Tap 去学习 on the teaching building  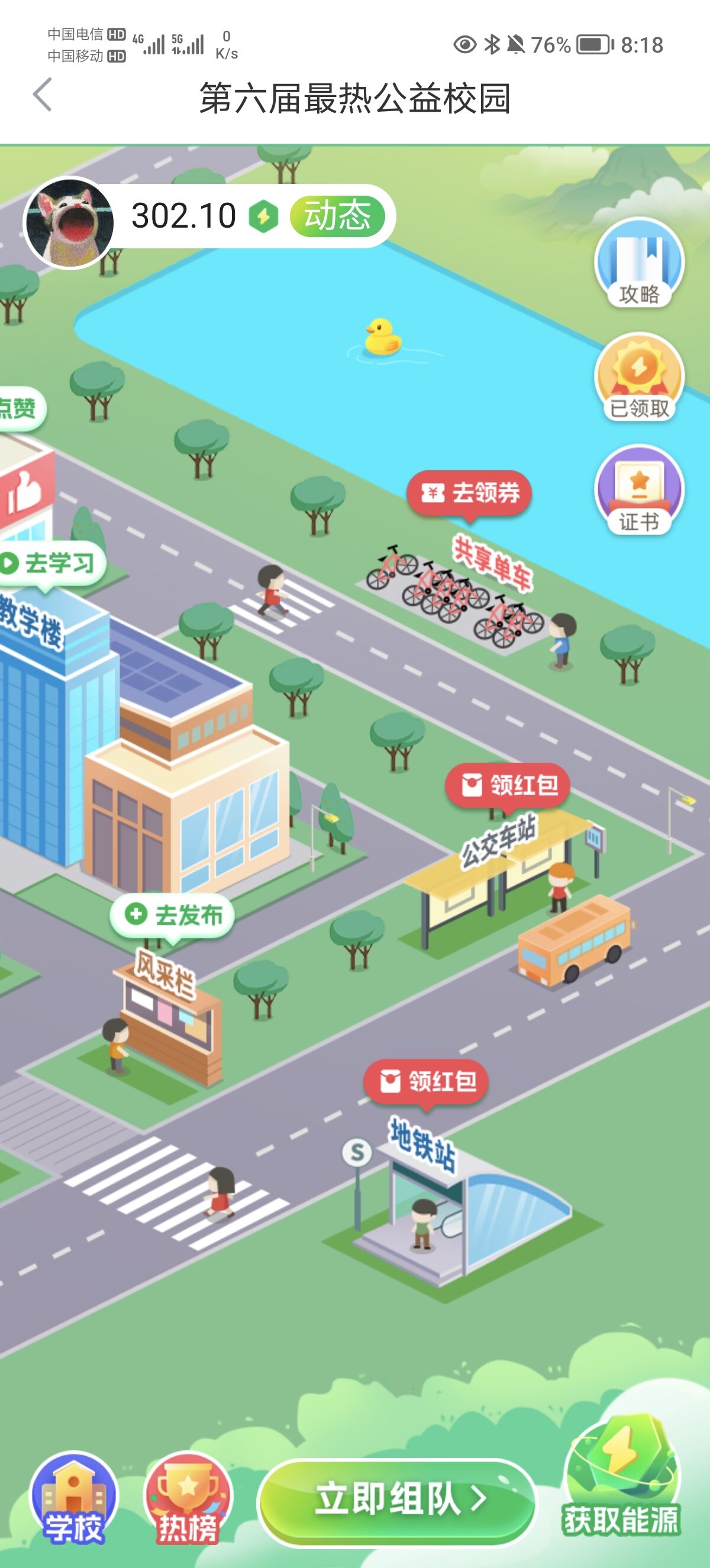(50, 563)
